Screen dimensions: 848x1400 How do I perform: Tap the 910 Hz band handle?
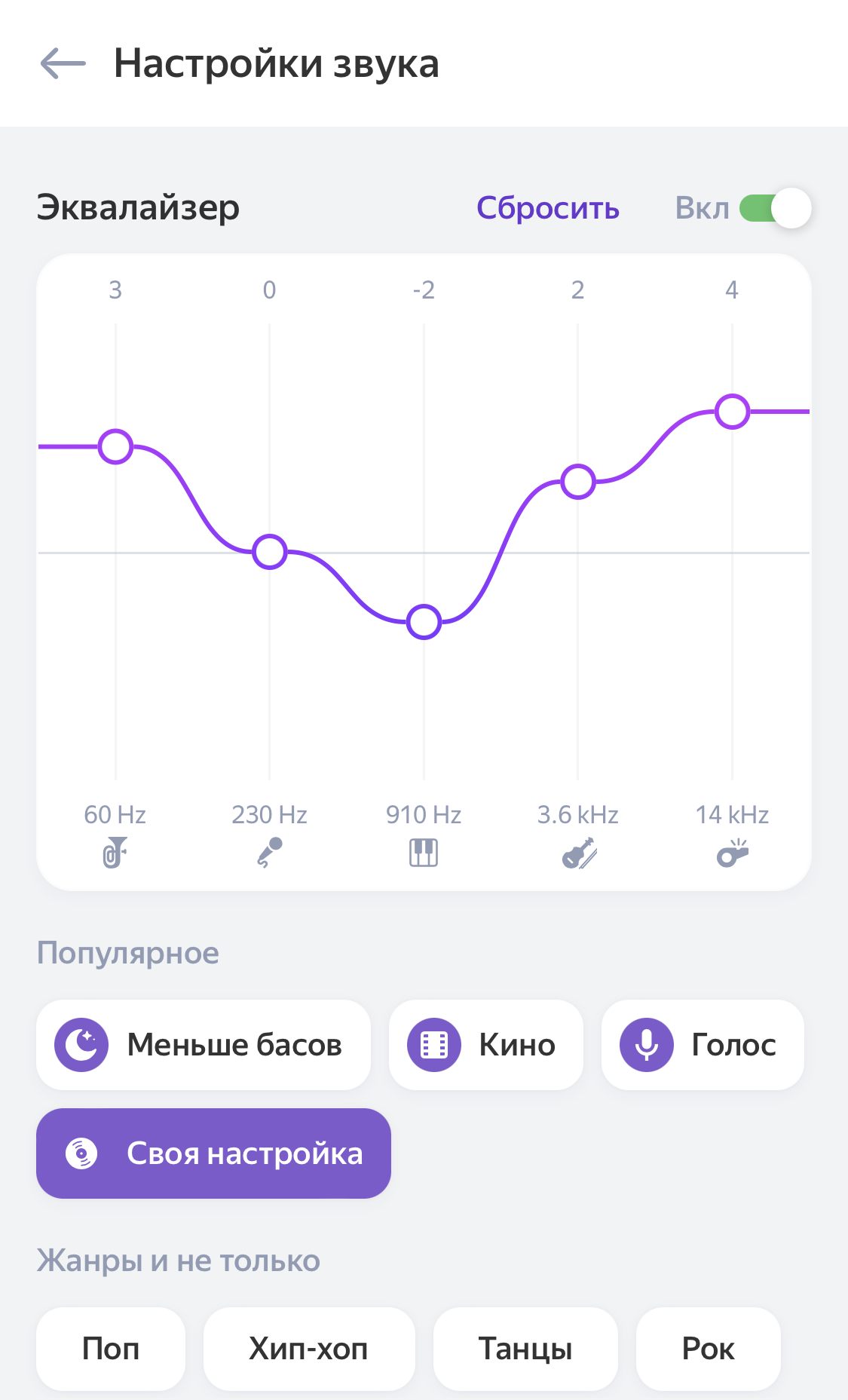[424, 622]
